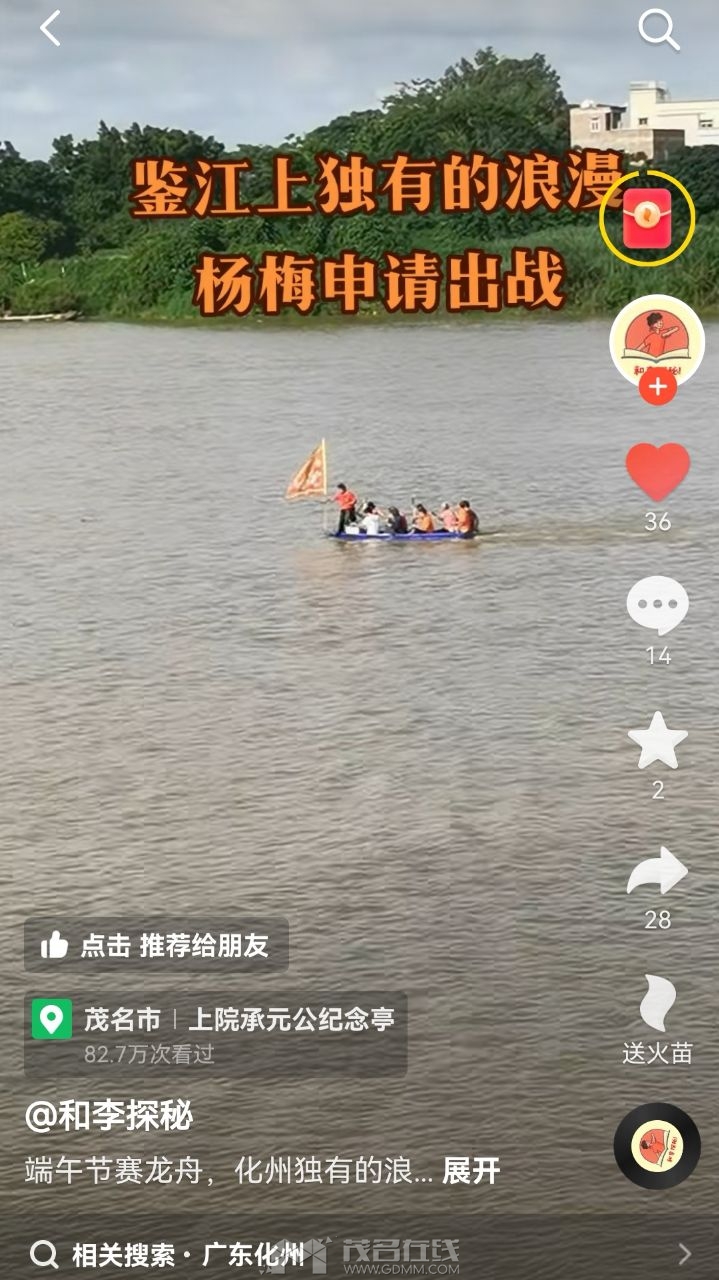Add this video to favorites
This screenshot has height=1280, width=719.
657,741
